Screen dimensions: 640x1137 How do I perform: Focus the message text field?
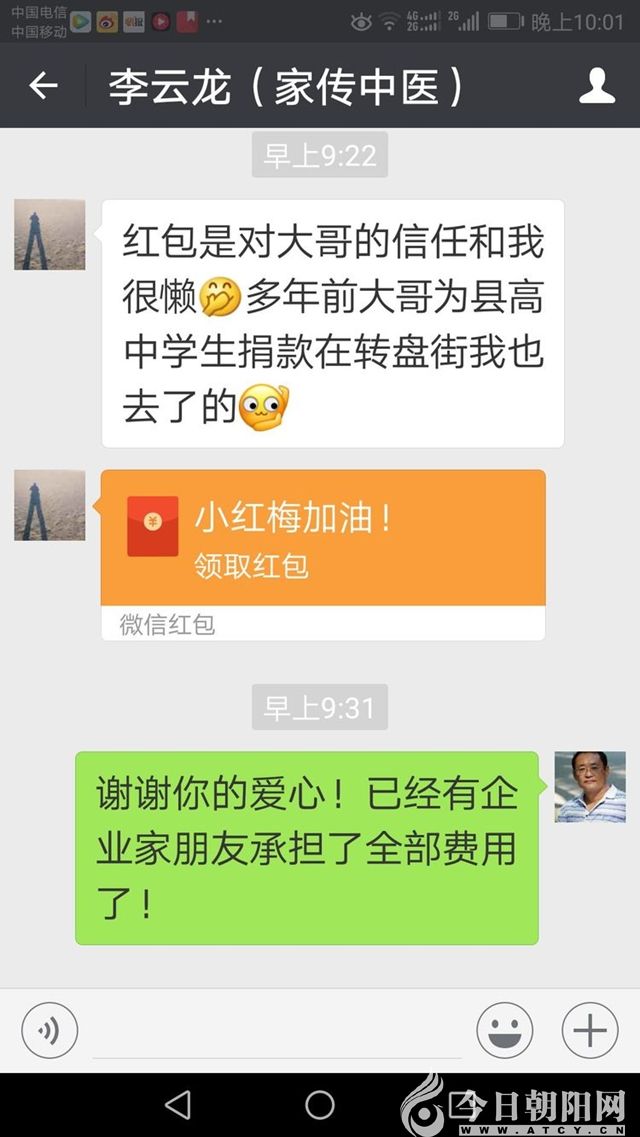click(277, 1032)
